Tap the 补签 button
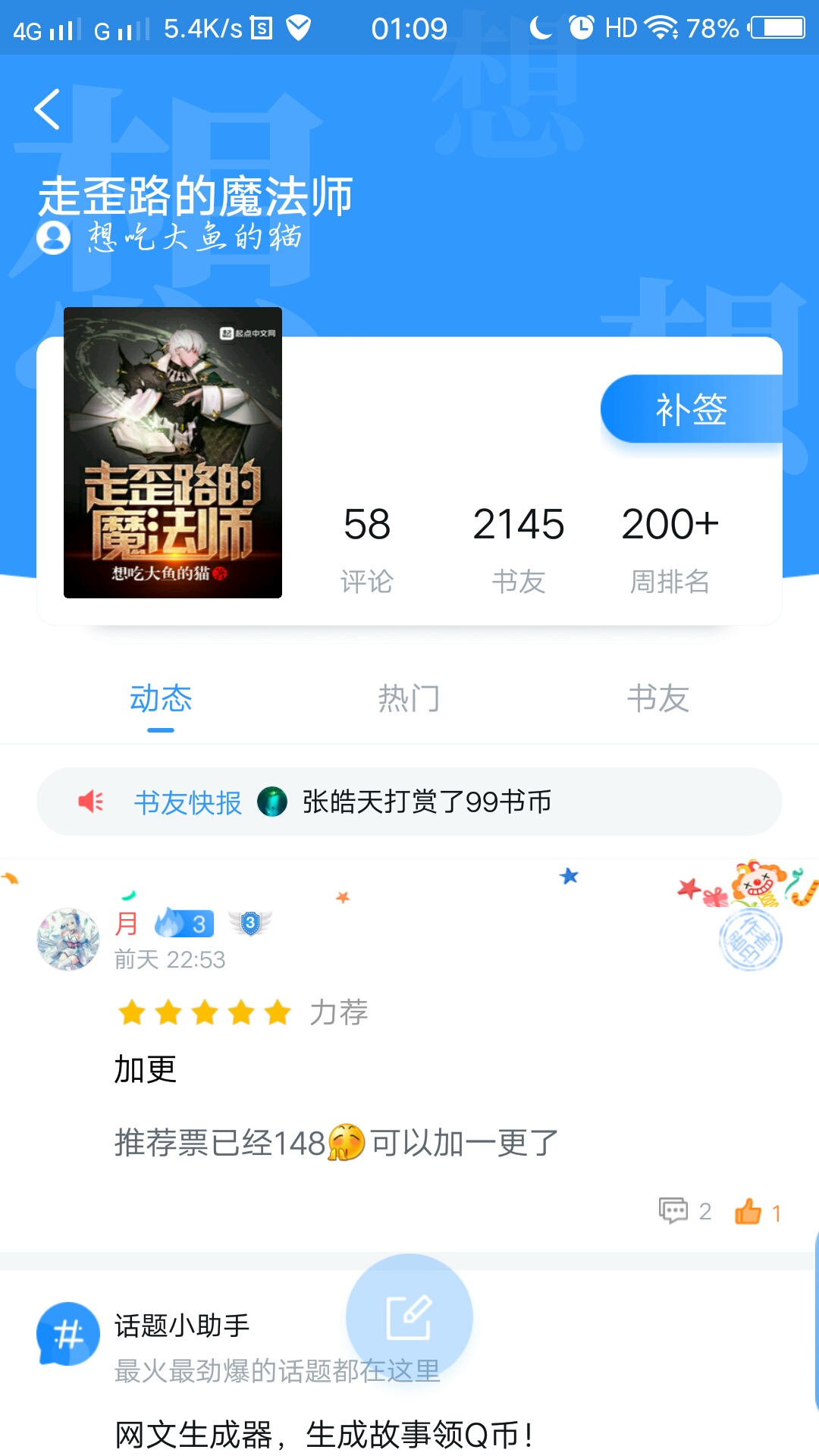 coord(691,409)
